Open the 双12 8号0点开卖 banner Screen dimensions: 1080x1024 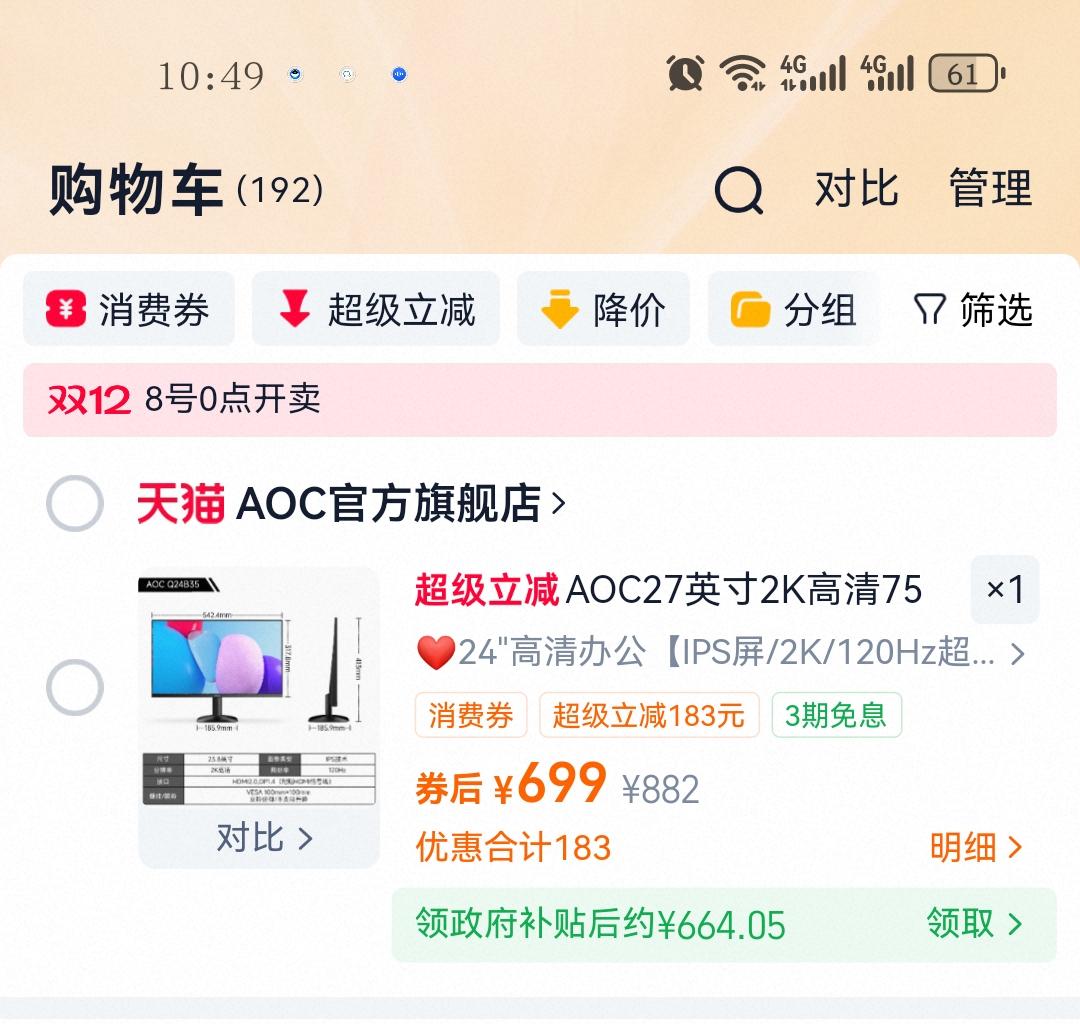[539, 400]
